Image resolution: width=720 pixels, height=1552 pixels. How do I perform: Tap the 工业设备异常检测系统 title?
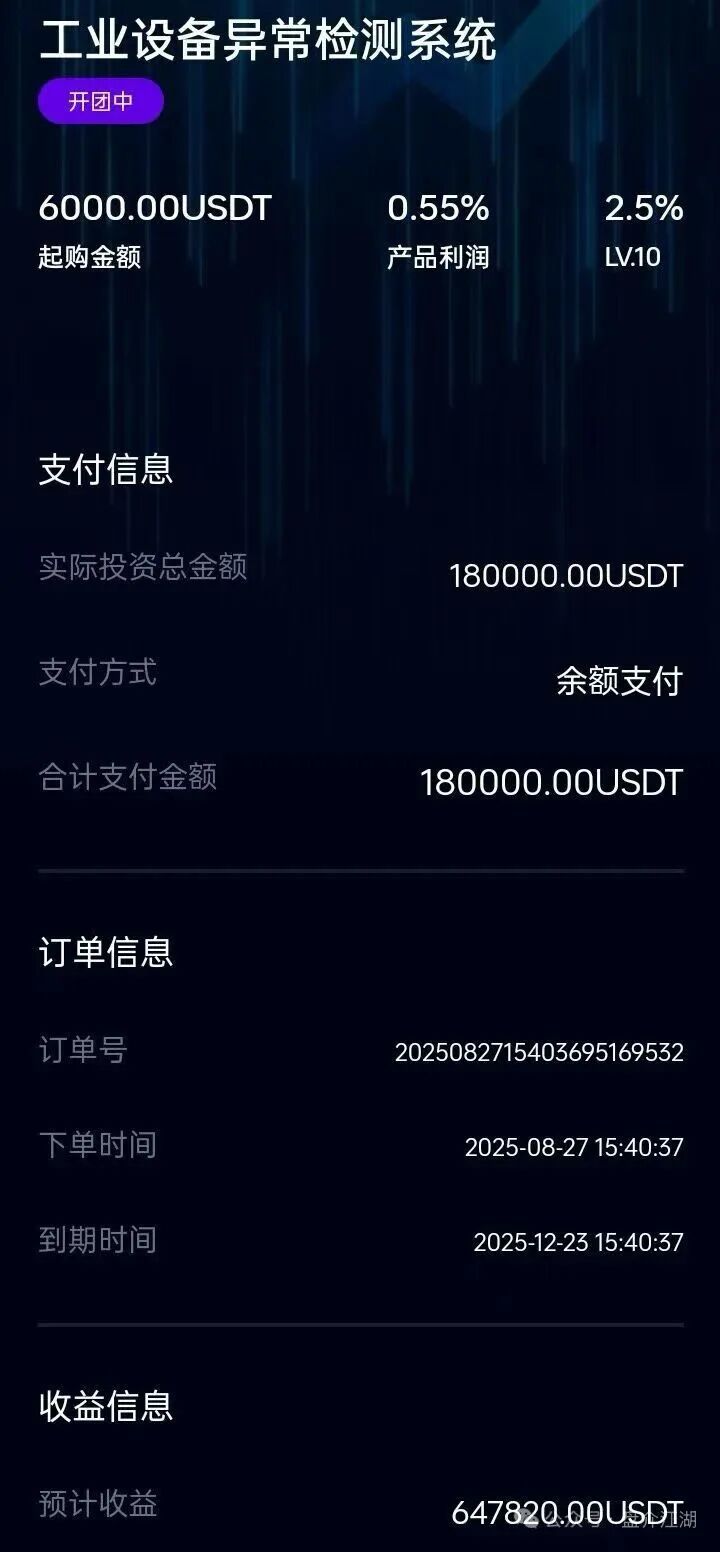[267, 38]
